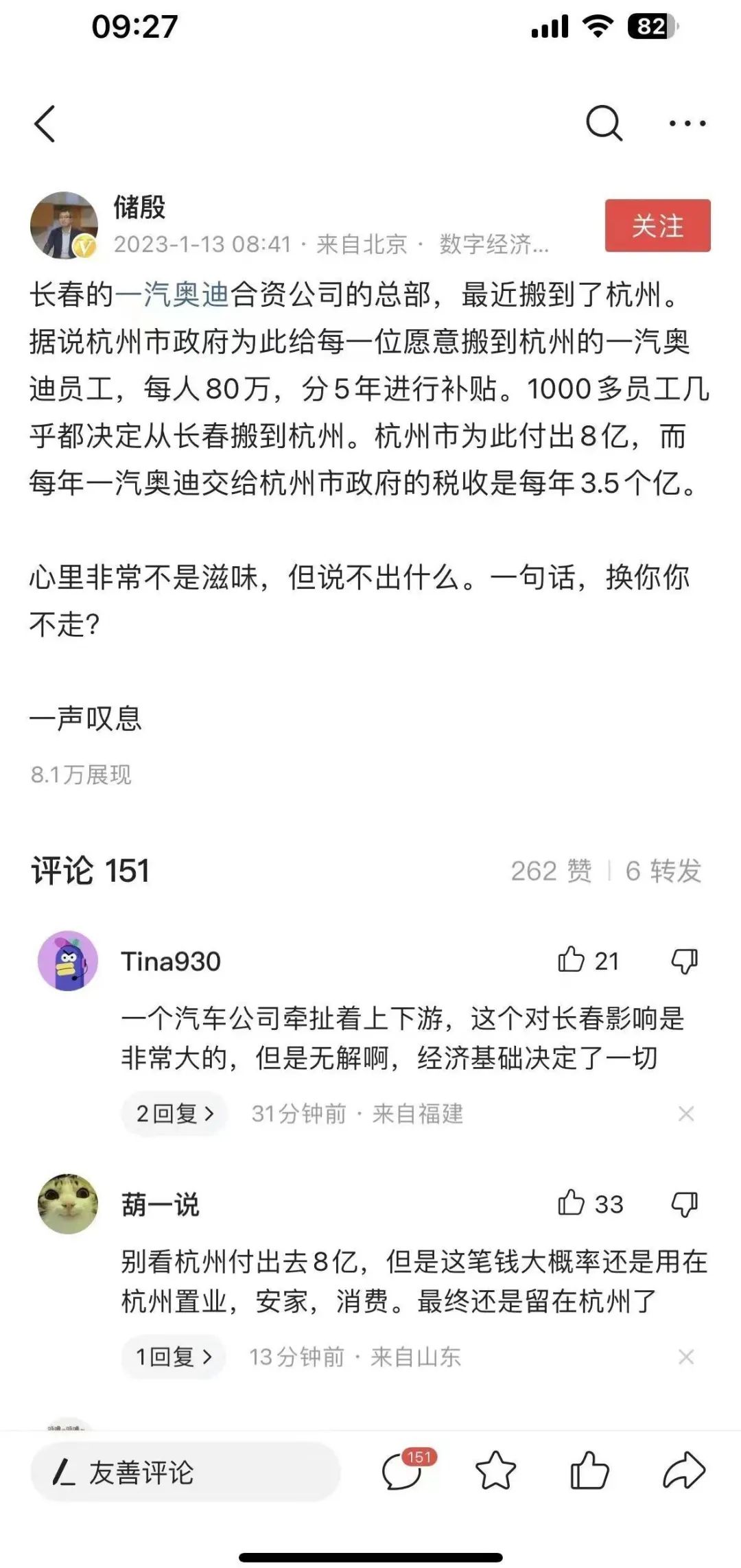Follow 储殷 with the 关注 button

coord(657,226)
